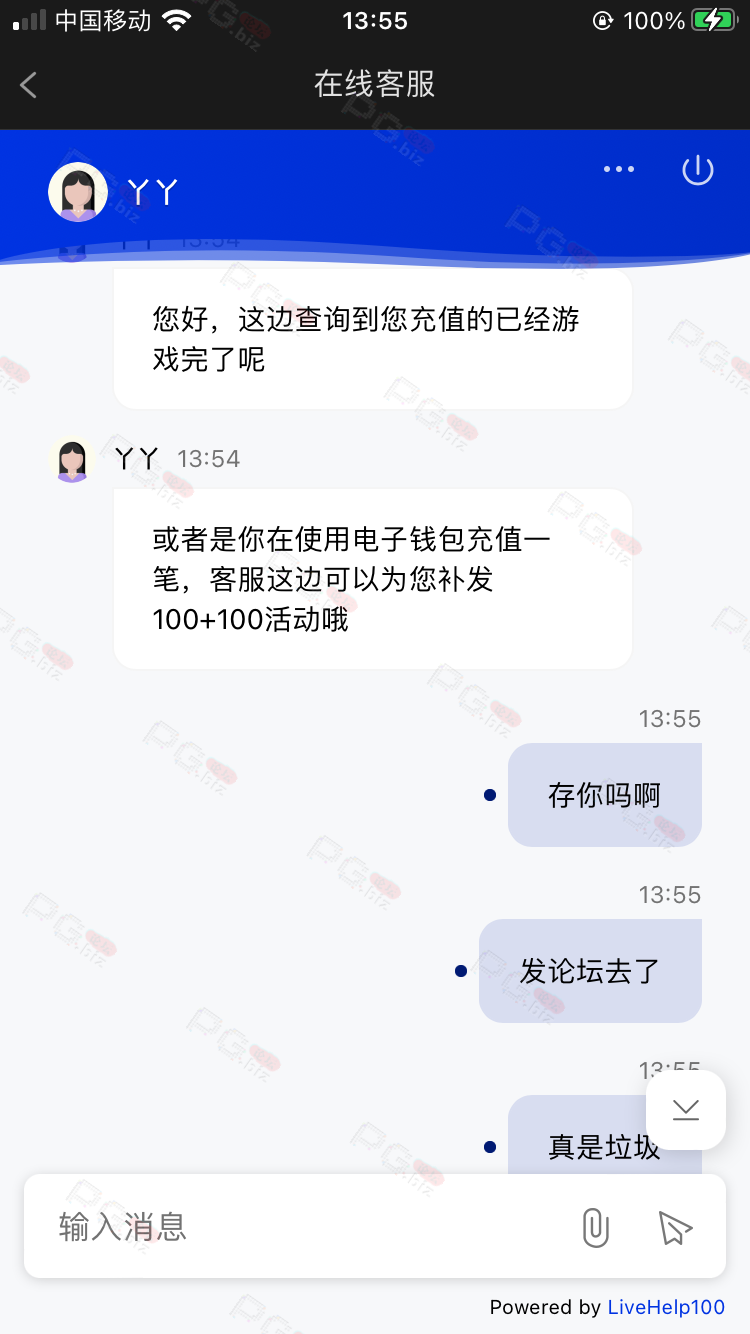Go back from the 在线客服 page
This screenshot has width=750, height=1334.
pos(29,85)
